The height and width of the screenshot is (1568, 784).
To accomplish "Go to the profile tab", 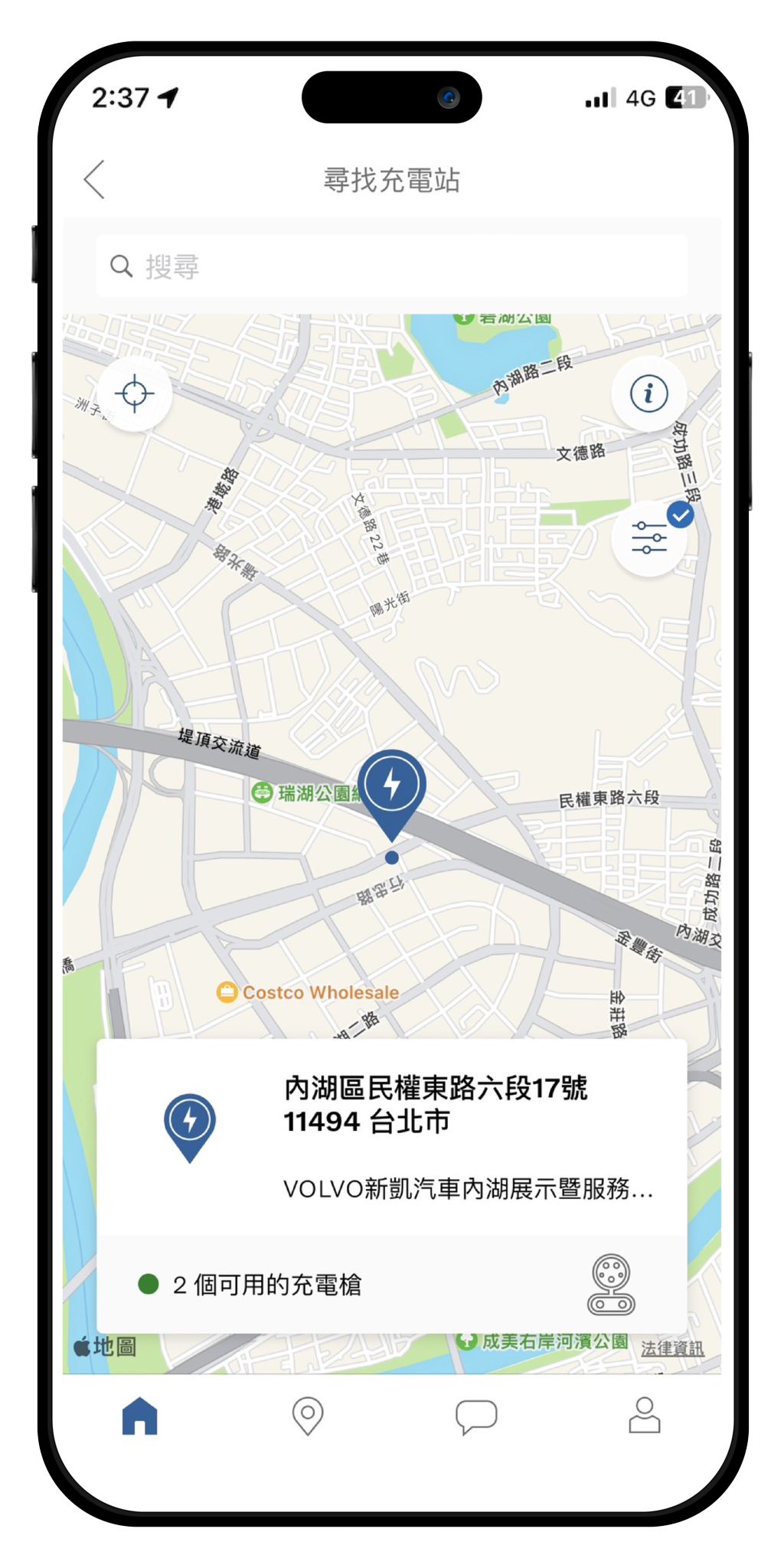I will 645,1416.
